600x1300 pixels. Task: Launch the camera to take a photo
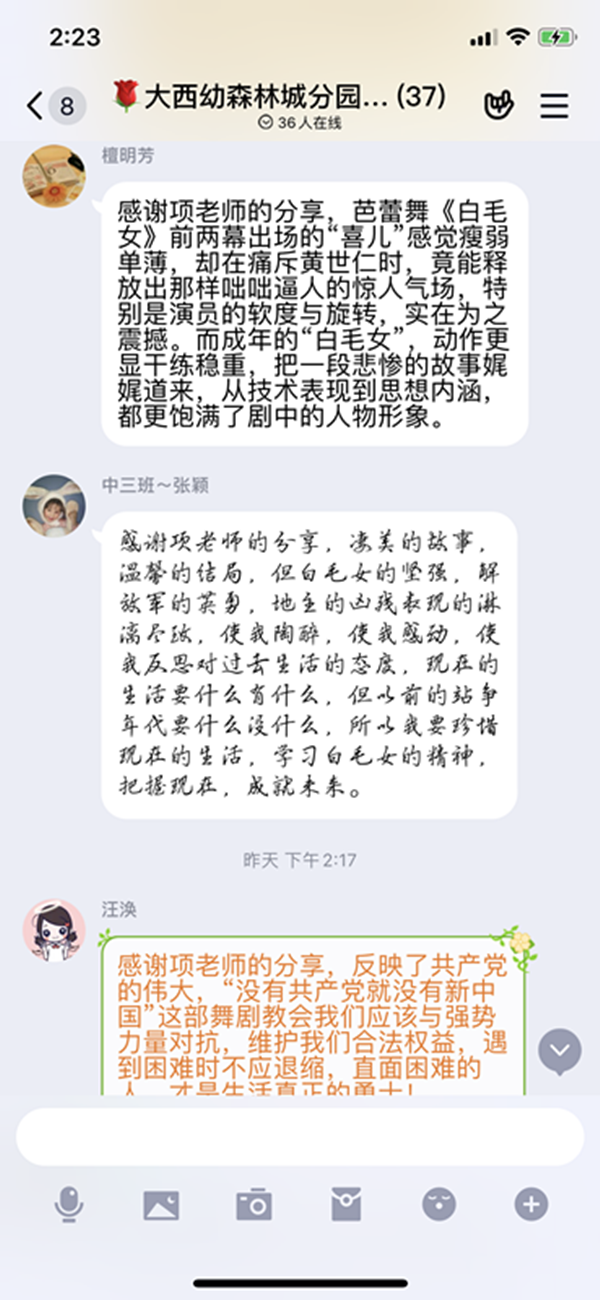(254, 1205)
